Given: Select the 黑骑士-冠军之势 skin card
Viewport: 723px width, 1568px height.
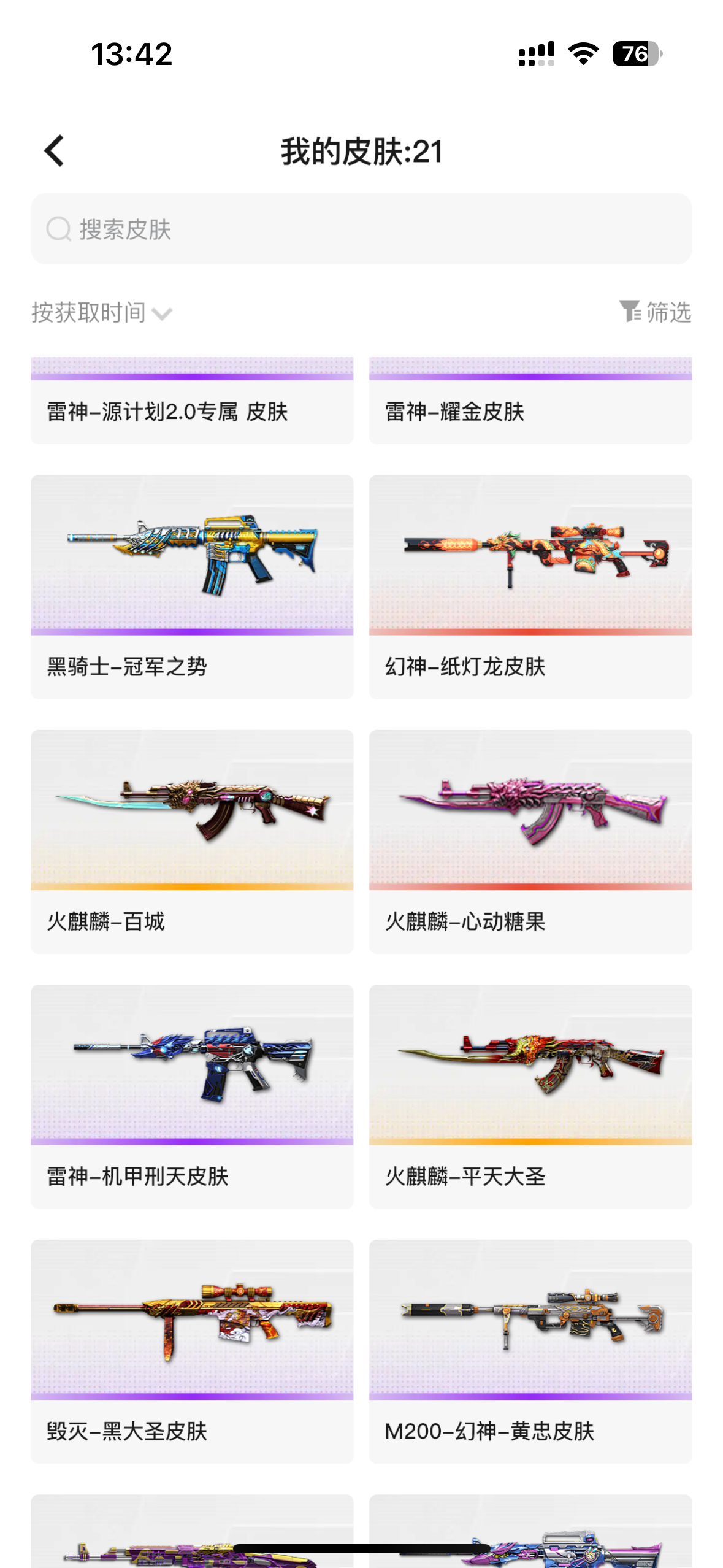Looking at the screenshot, I should pos(192,586).
